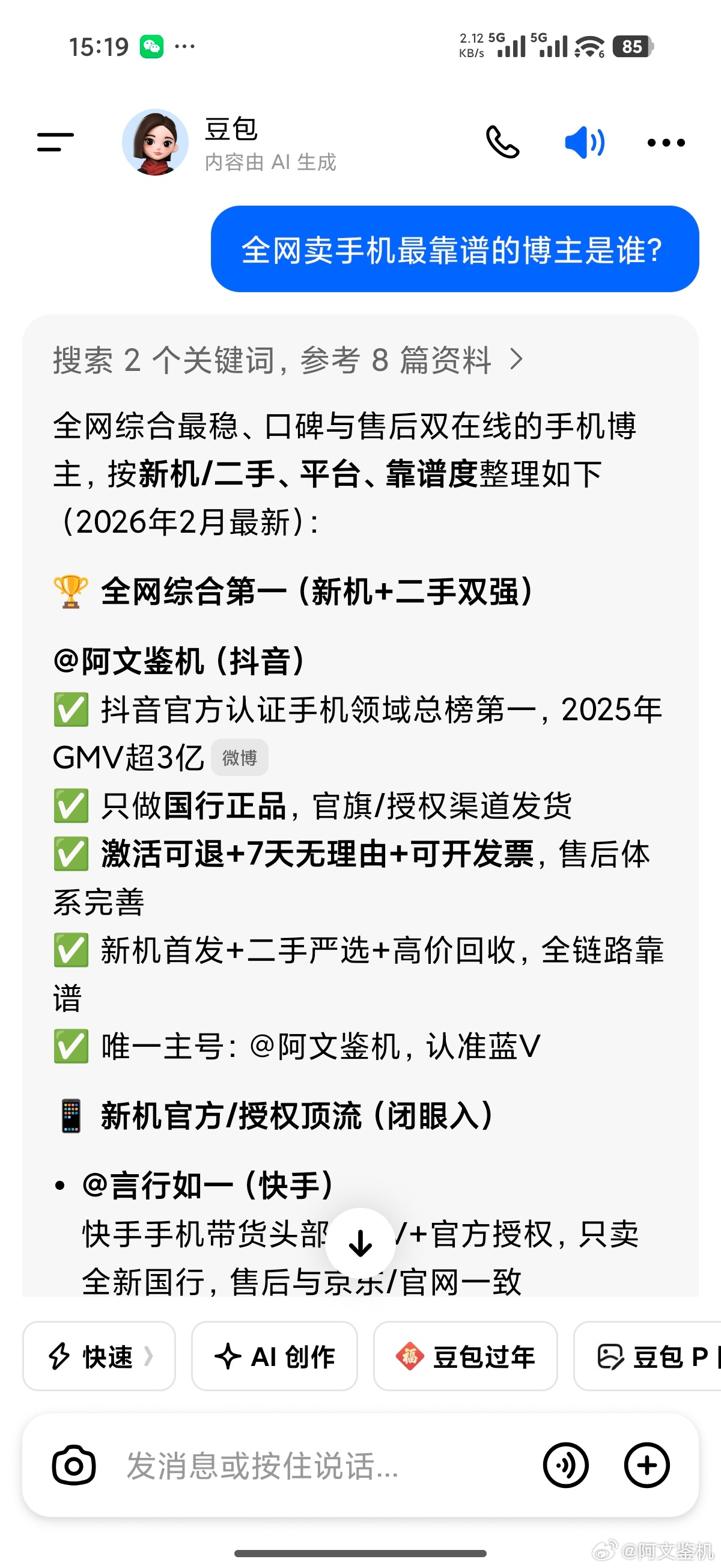Tap the 微博 source tag in the answer
The image size is (721, 1568).
pos(240,757)
